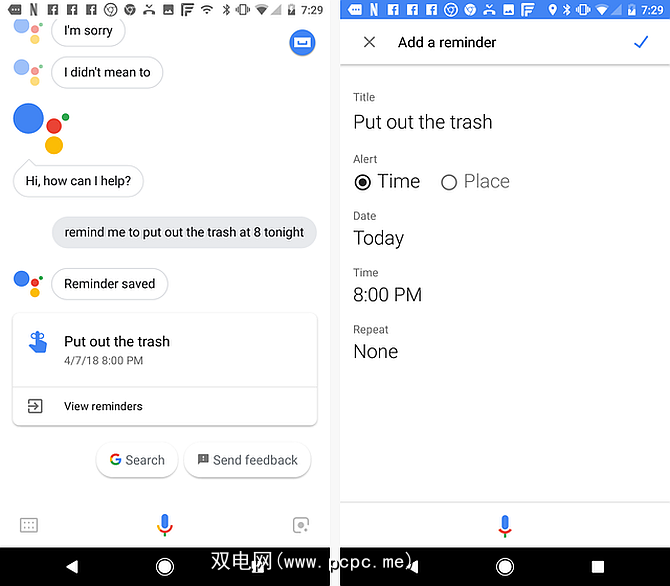Viewport: 670px width, 586px height.
Task: Change the date from Today
Action: (379, 238)
